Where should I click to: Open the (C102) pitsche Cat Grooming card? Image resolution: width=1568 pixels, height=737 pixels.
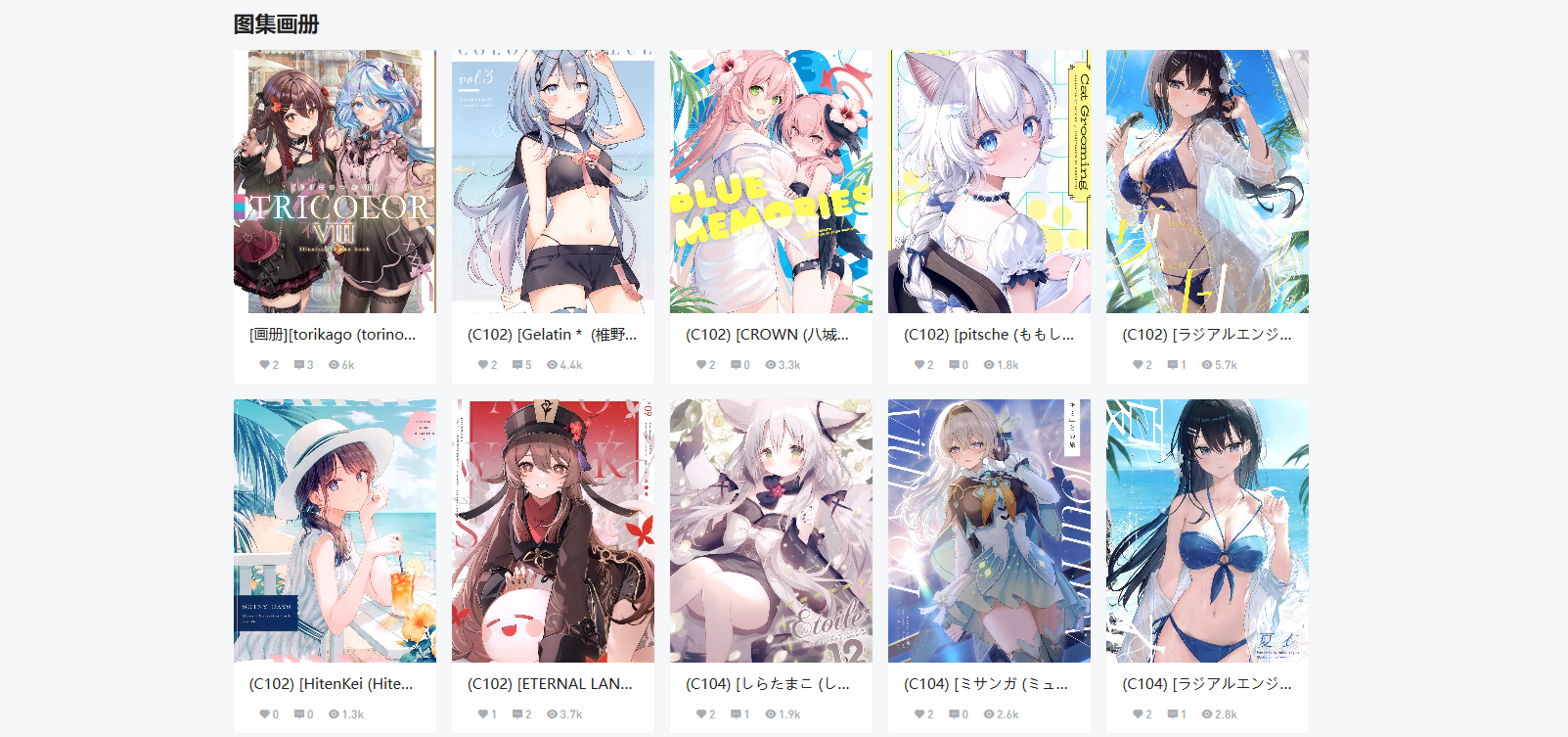[x=989, y=182]
